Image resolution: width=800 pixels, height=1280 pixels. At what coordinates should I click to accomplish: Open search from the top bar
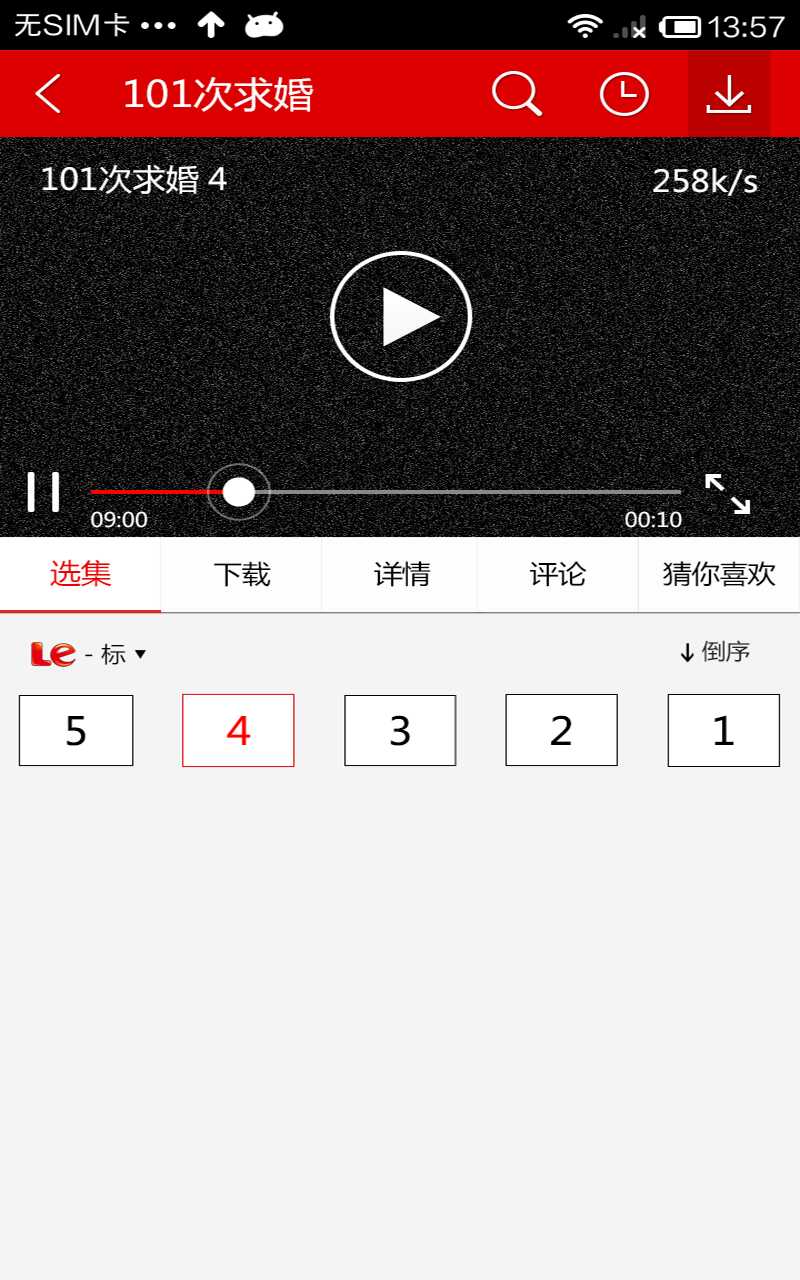516,94
